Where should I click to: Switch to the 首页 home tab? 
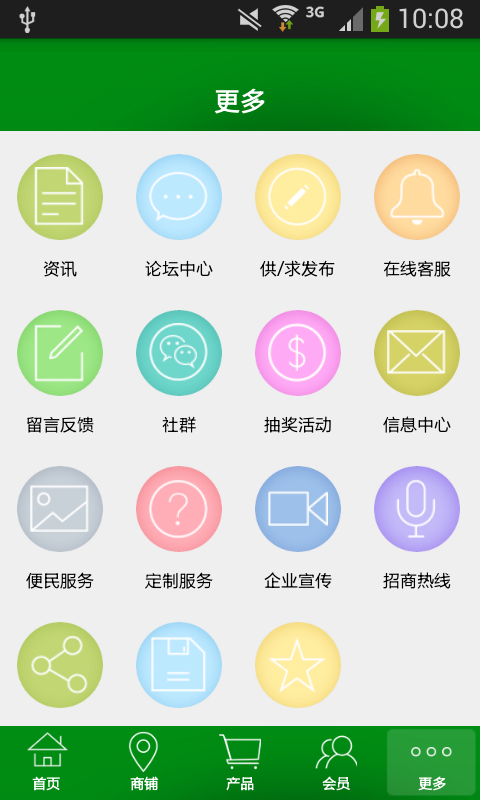(x=48, y=762)
